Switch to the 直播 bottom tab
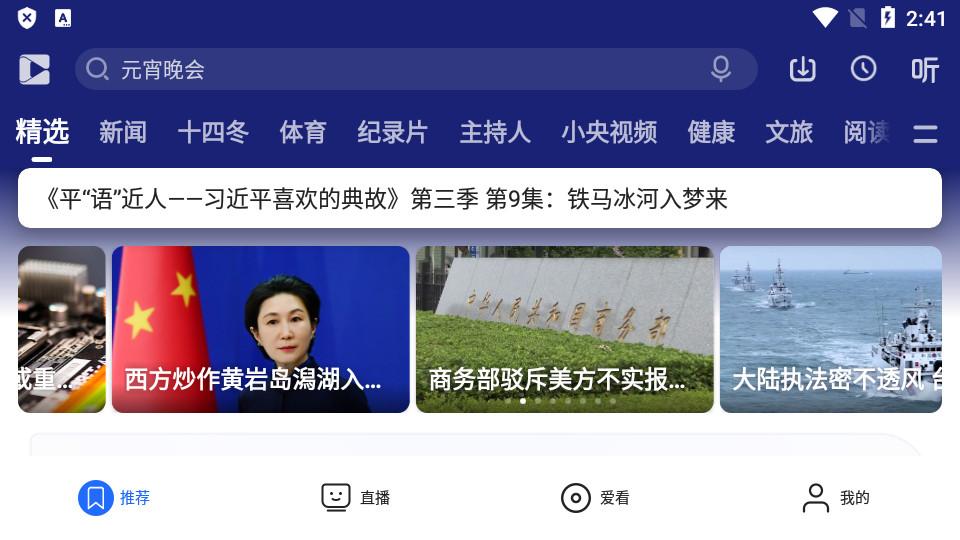This screenshot has width=960, height=540. click(355, 497)
